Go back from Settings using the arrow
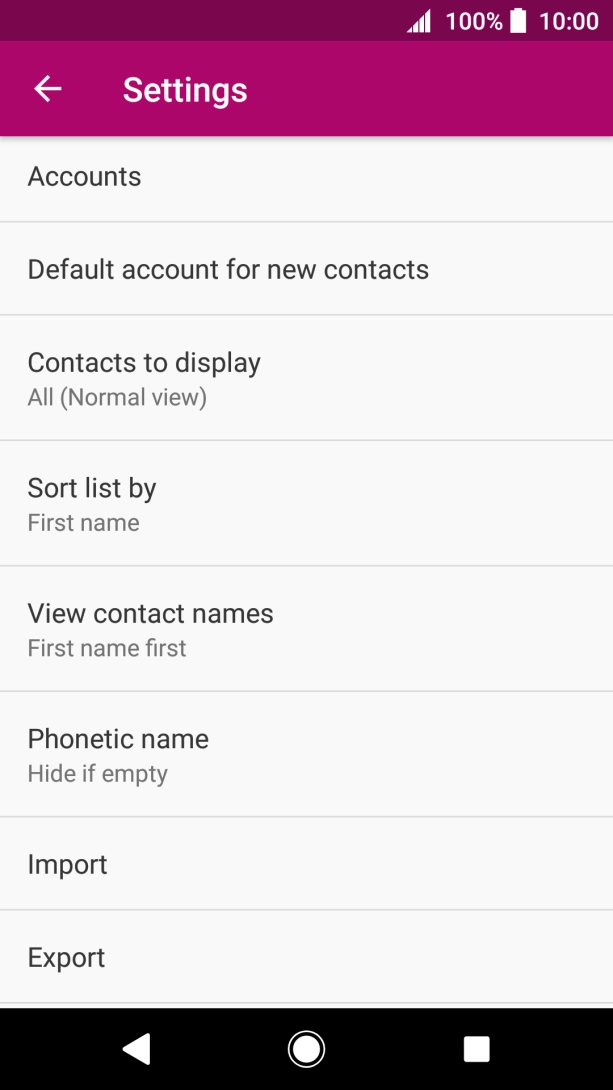 [x=48, y=89]
